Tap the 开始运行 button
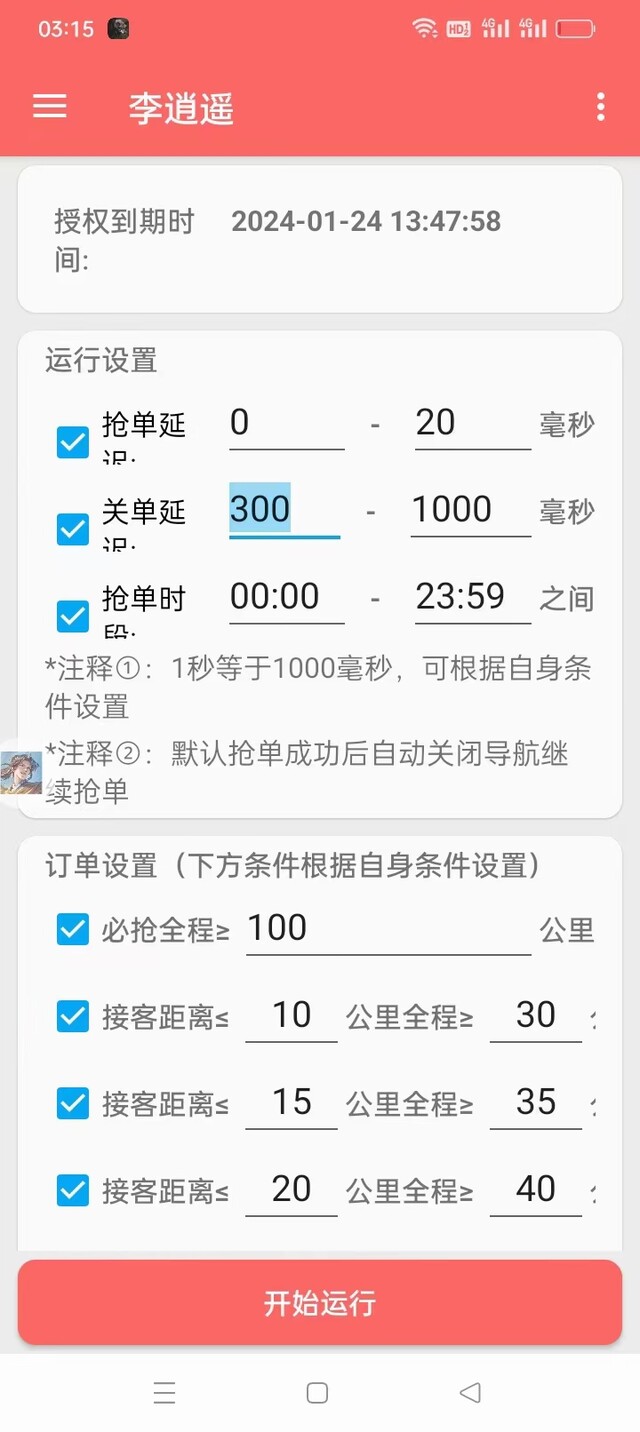 click(320, 1303)
